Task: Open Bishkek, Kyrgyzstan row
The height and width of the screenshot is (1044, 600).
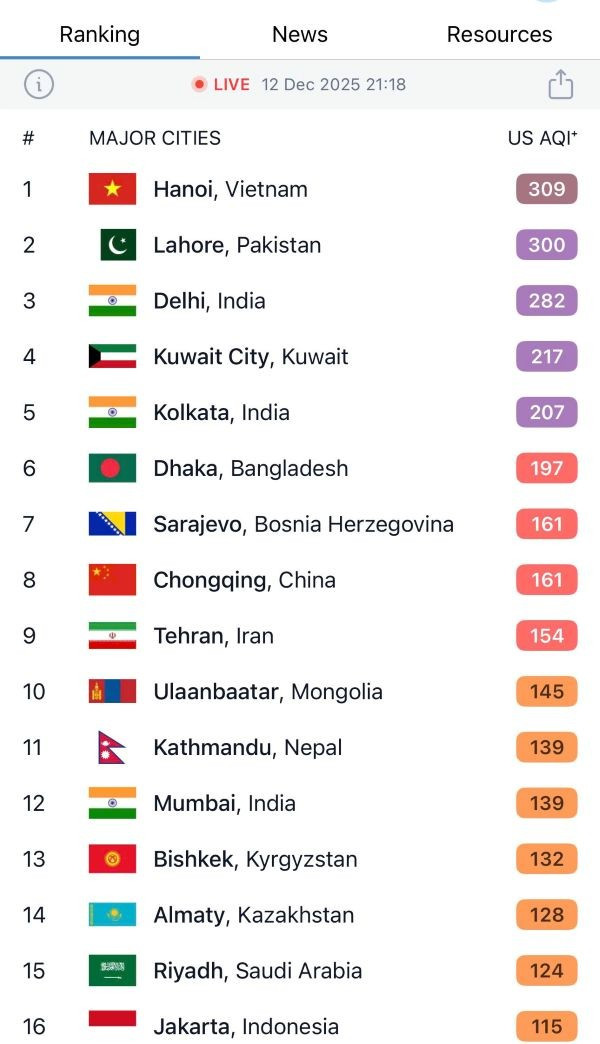Action: click(x=255, y=859)
